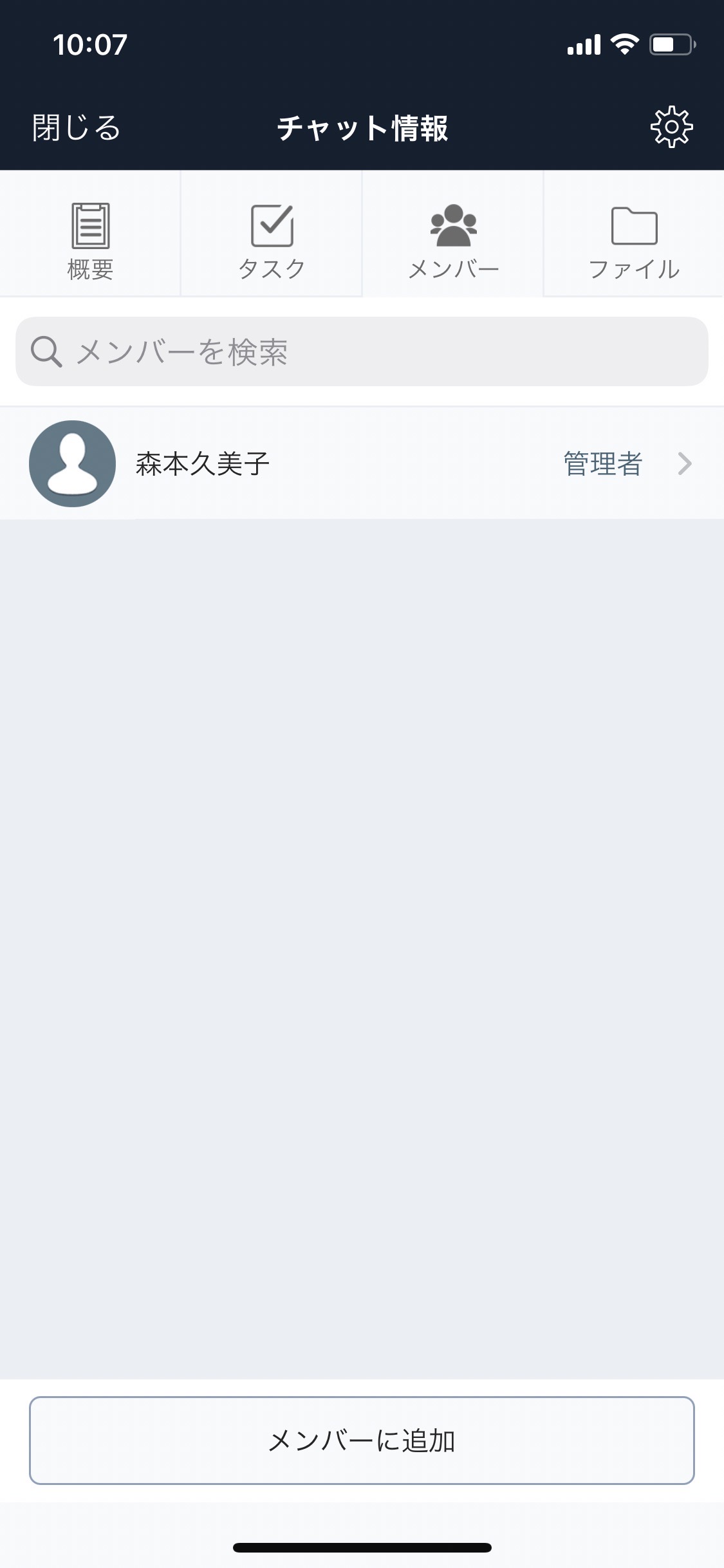Tap 閉じる to close chat info
724x1568 pixels.
tap(76, 127)
